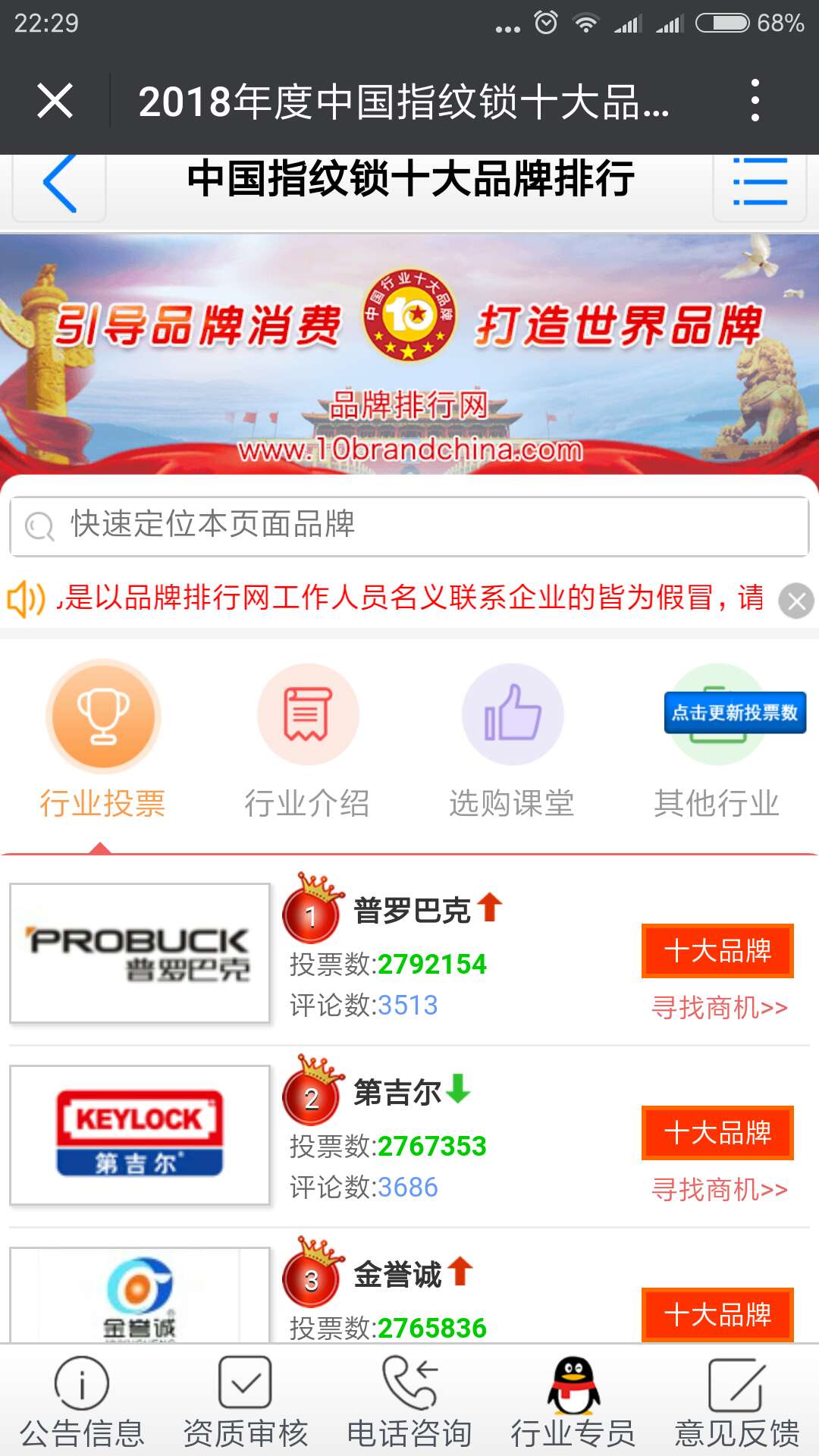The height and width of the screenshot is (1456, 819).
Task: Open the PROBUCK 普罗巴克 brand logo
Action: (x=140, y=953)
